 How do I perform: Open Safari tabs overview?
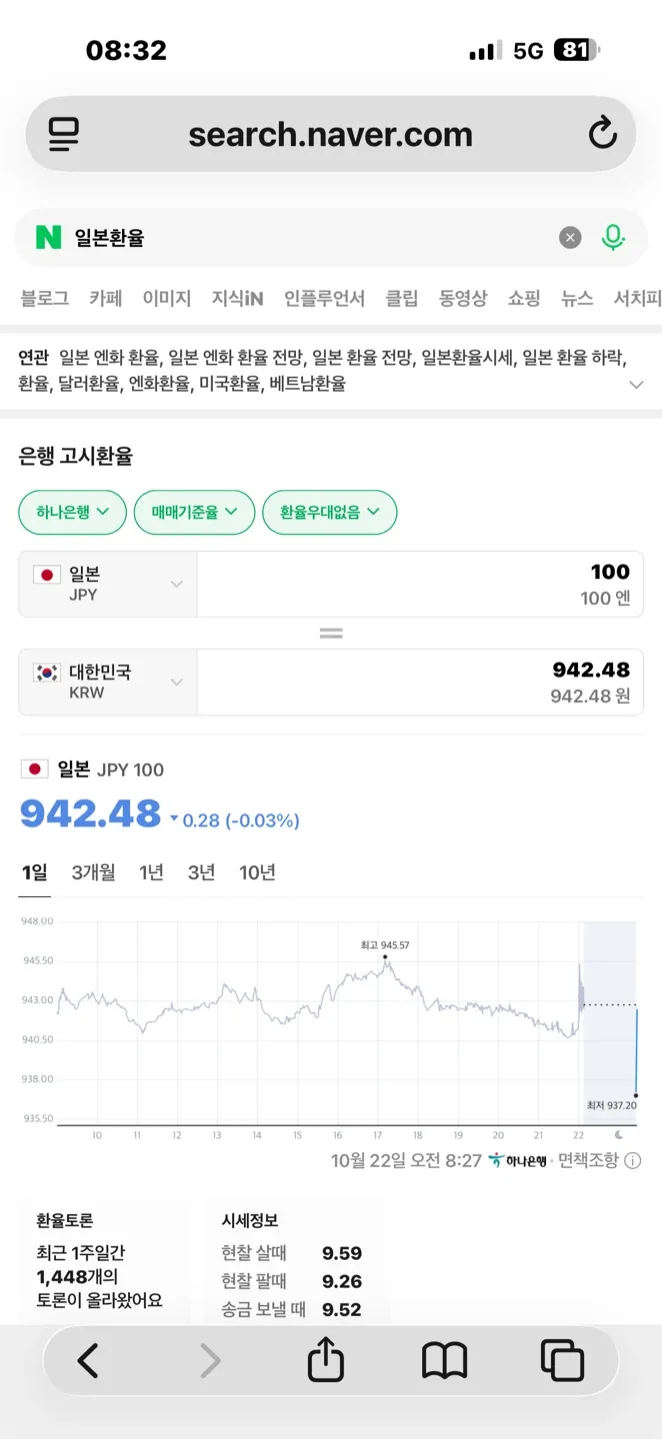562,1361
